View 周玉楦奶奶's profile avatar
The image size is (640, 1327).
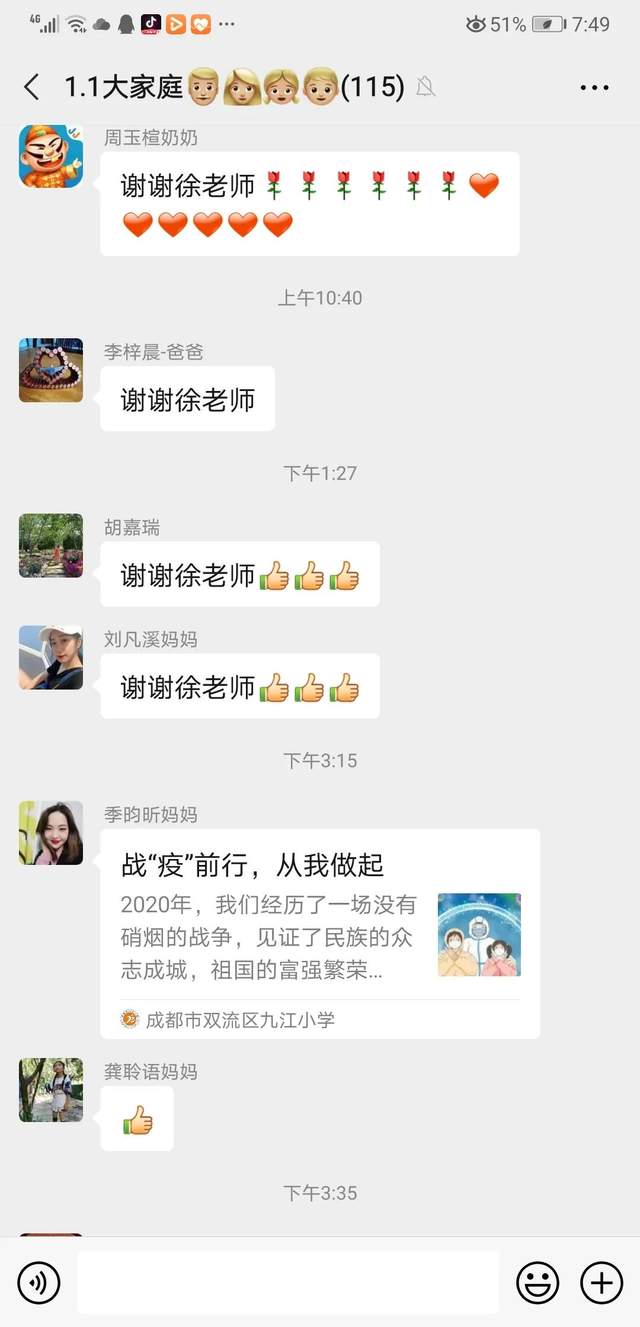pos(50,156)
